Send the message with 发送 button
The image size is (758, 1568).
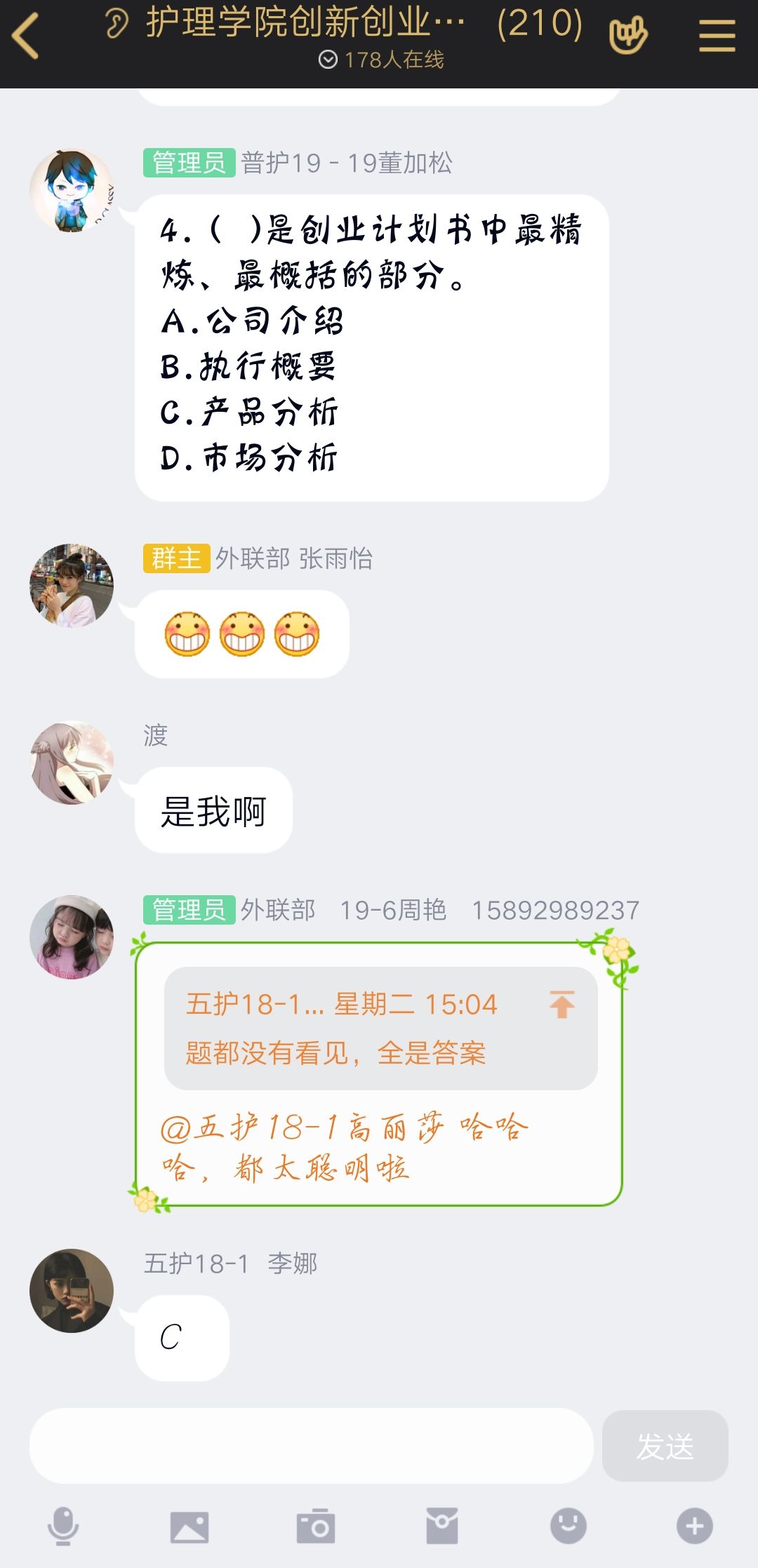click(665, 1446)
